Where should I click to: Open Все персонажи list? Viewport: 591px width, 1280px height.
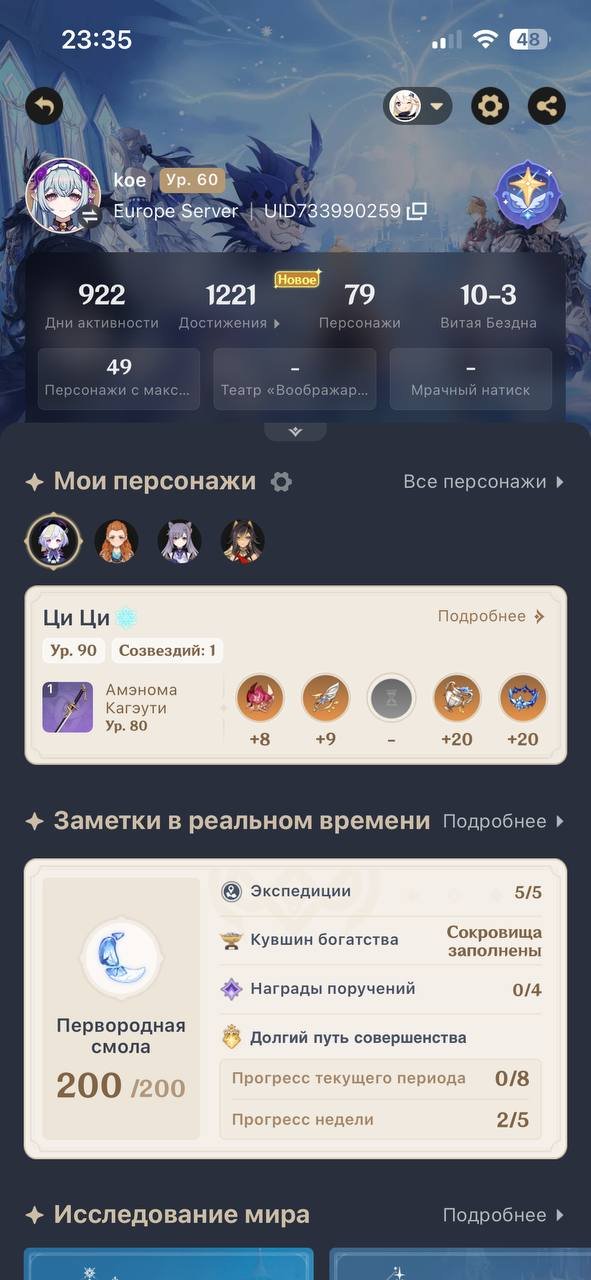click(x=484, y=482)
